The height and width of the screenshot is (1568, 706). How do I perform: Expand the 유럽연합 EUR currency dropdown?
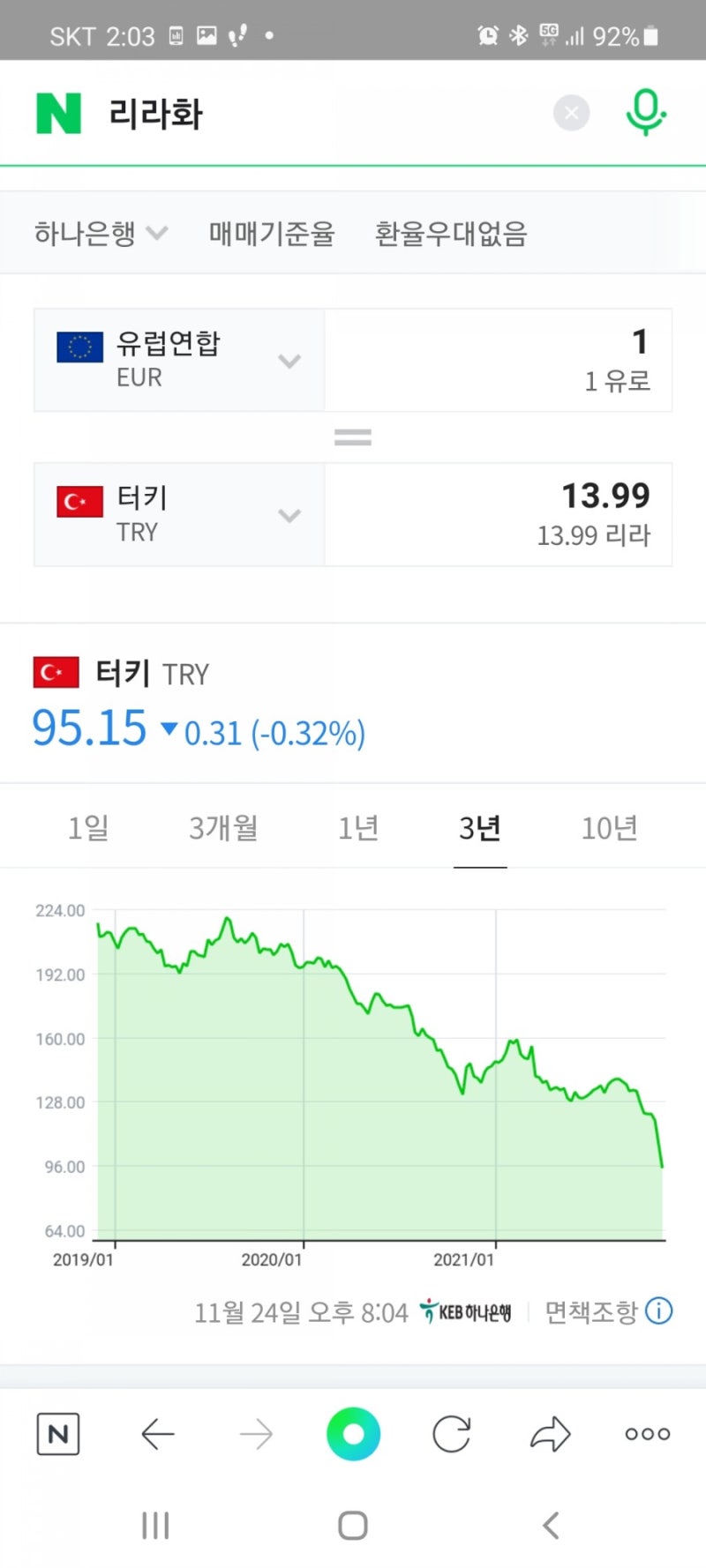pyautogui.click(x=289, y=361)
